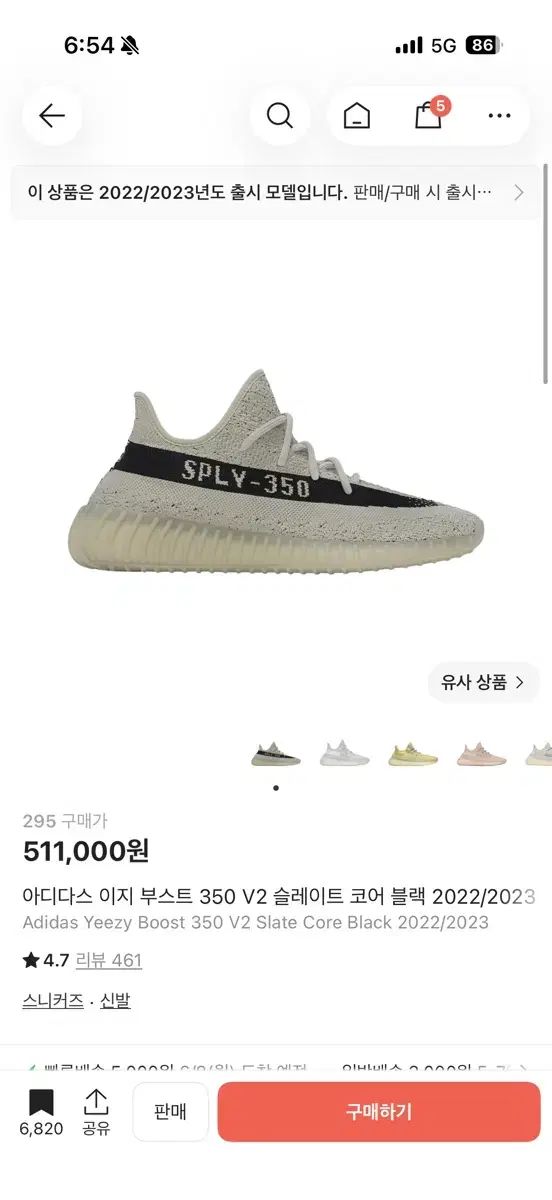Viewport: 552px width, 1200px height.
Task: Share this product via 공유
Action: [96, 1113]
